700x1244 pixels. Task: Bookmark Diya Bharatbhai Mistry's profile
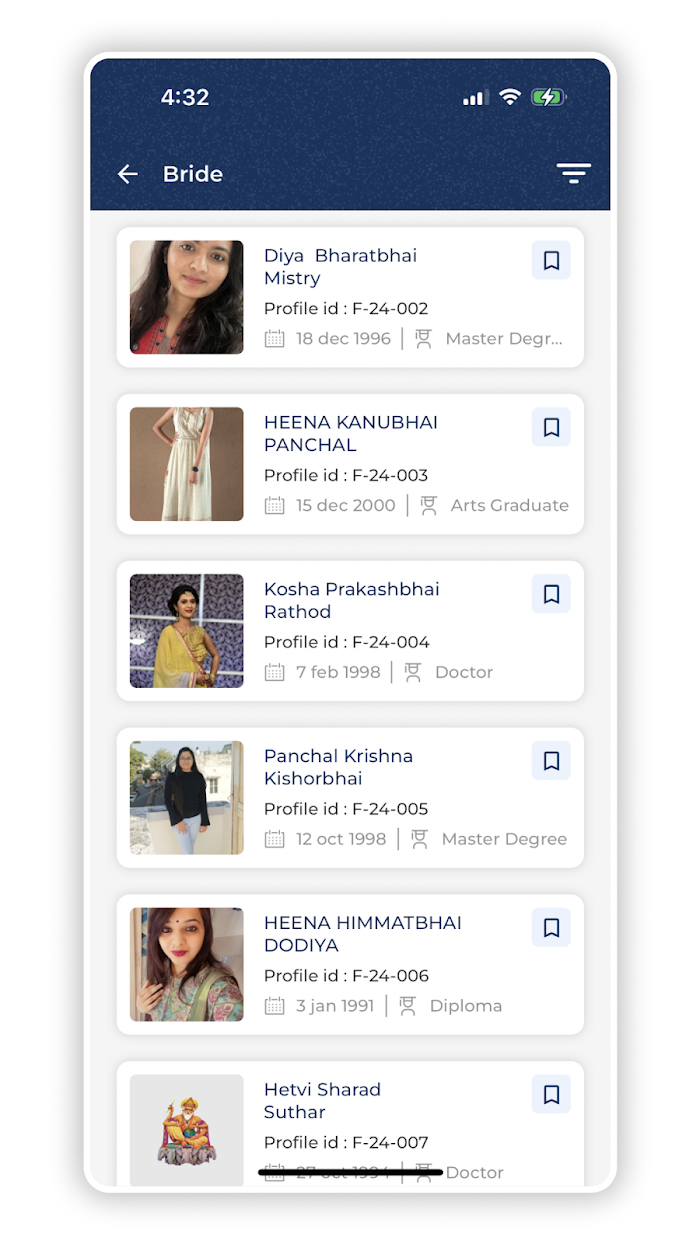coord(551,261)
